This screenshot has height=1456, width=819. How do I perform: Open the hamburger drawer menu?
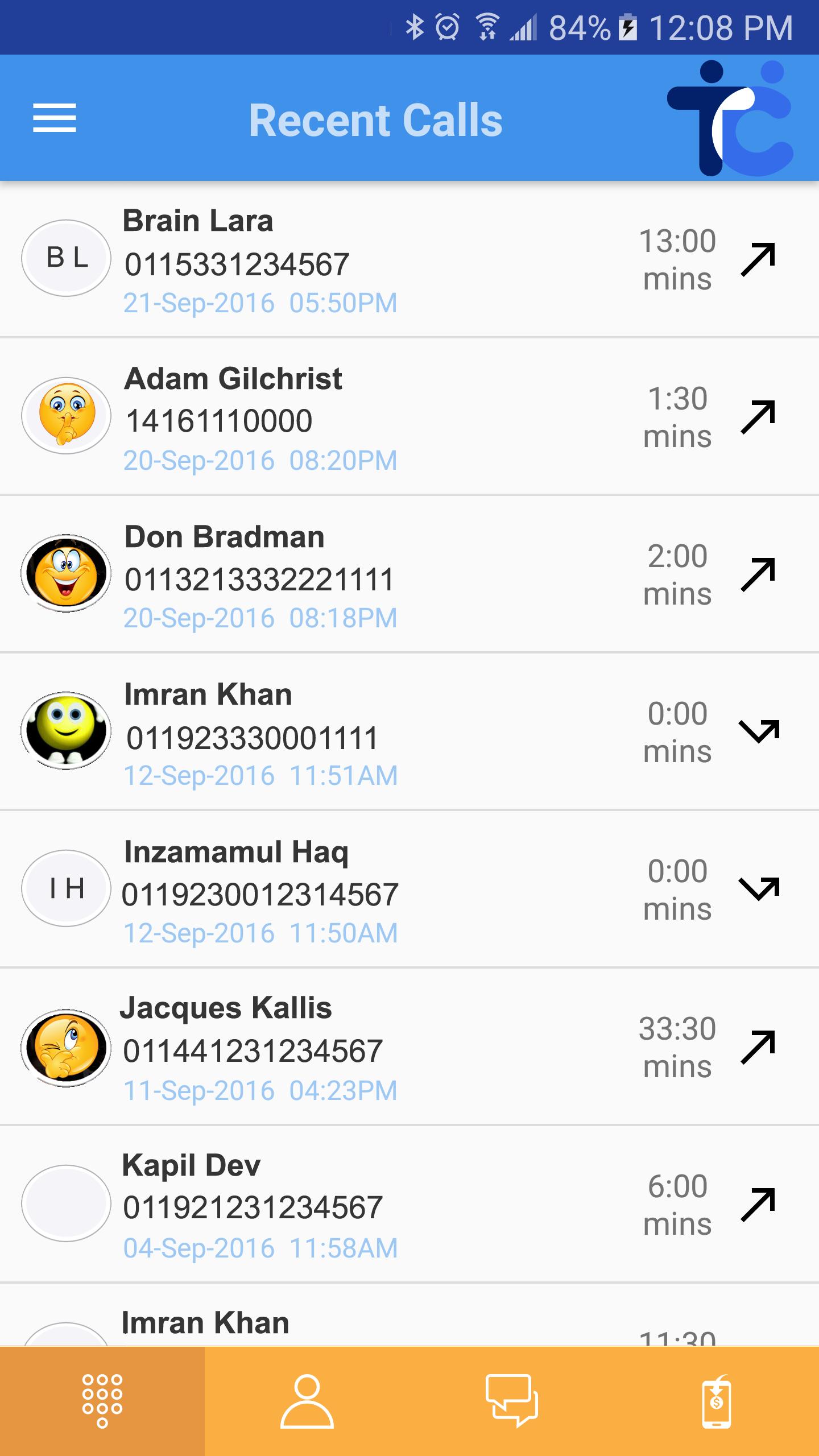click(x=55, y=118)
